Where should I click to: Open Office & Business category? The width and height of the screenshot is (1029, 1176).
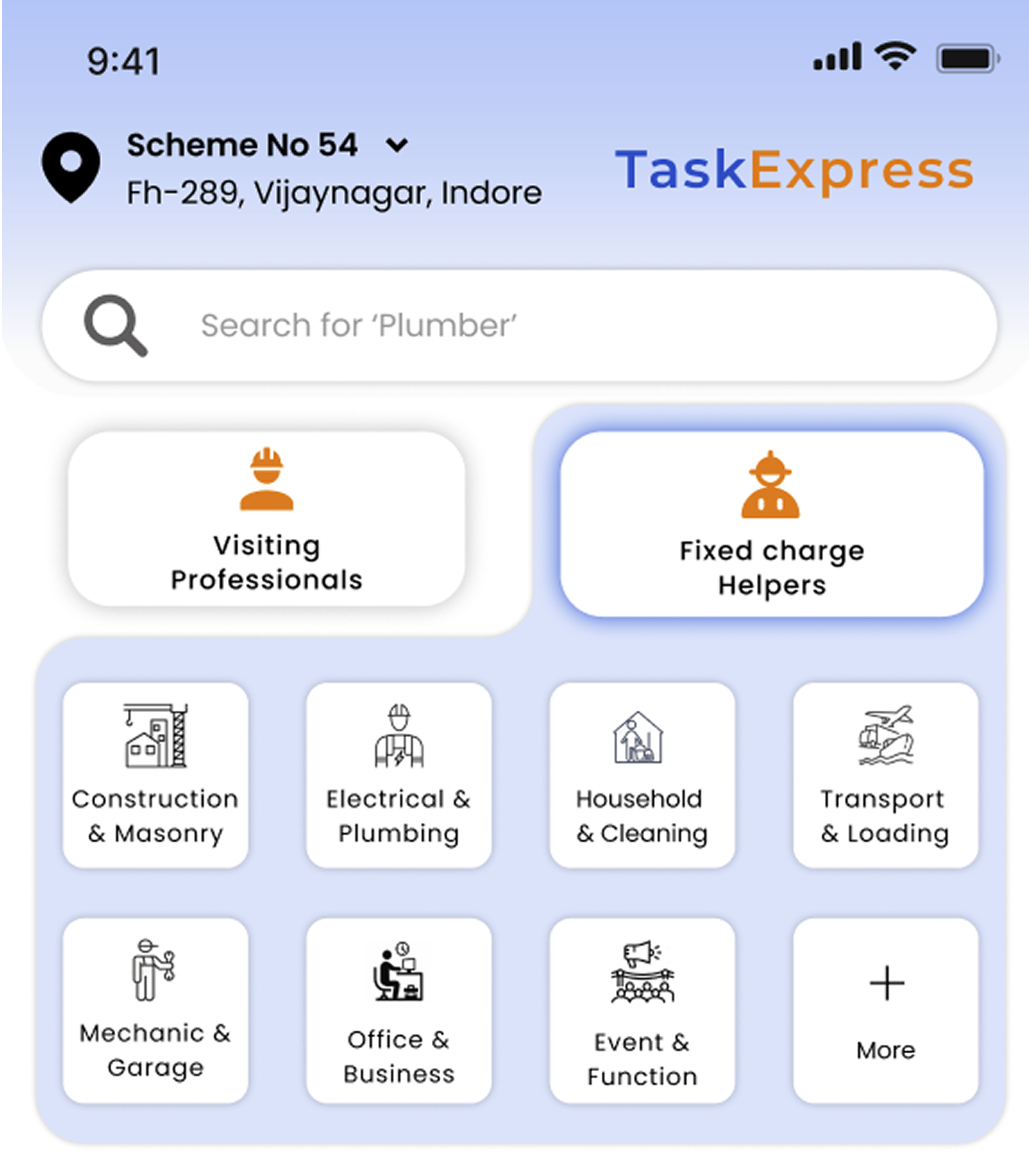click(398, 1011)
